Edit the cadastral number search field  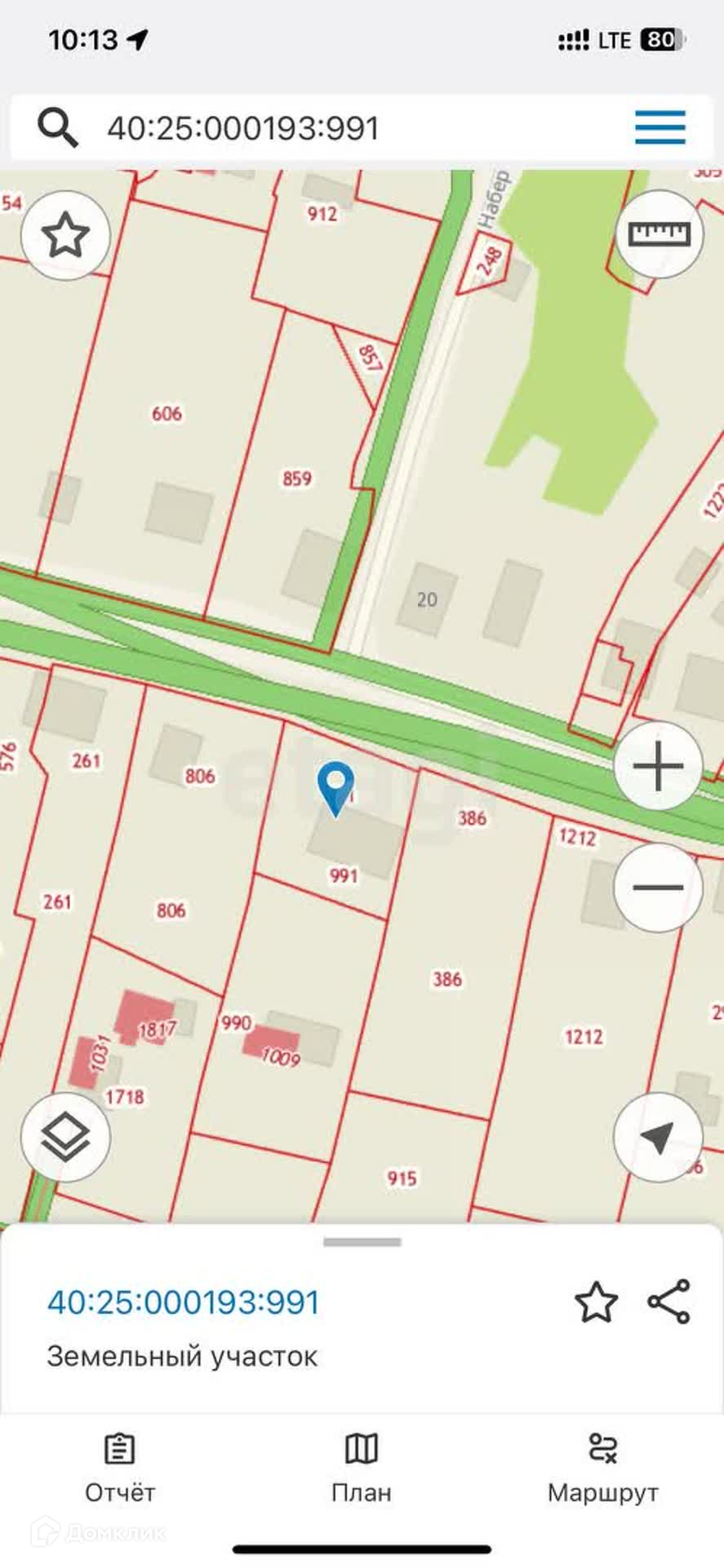tap(326, 128)
